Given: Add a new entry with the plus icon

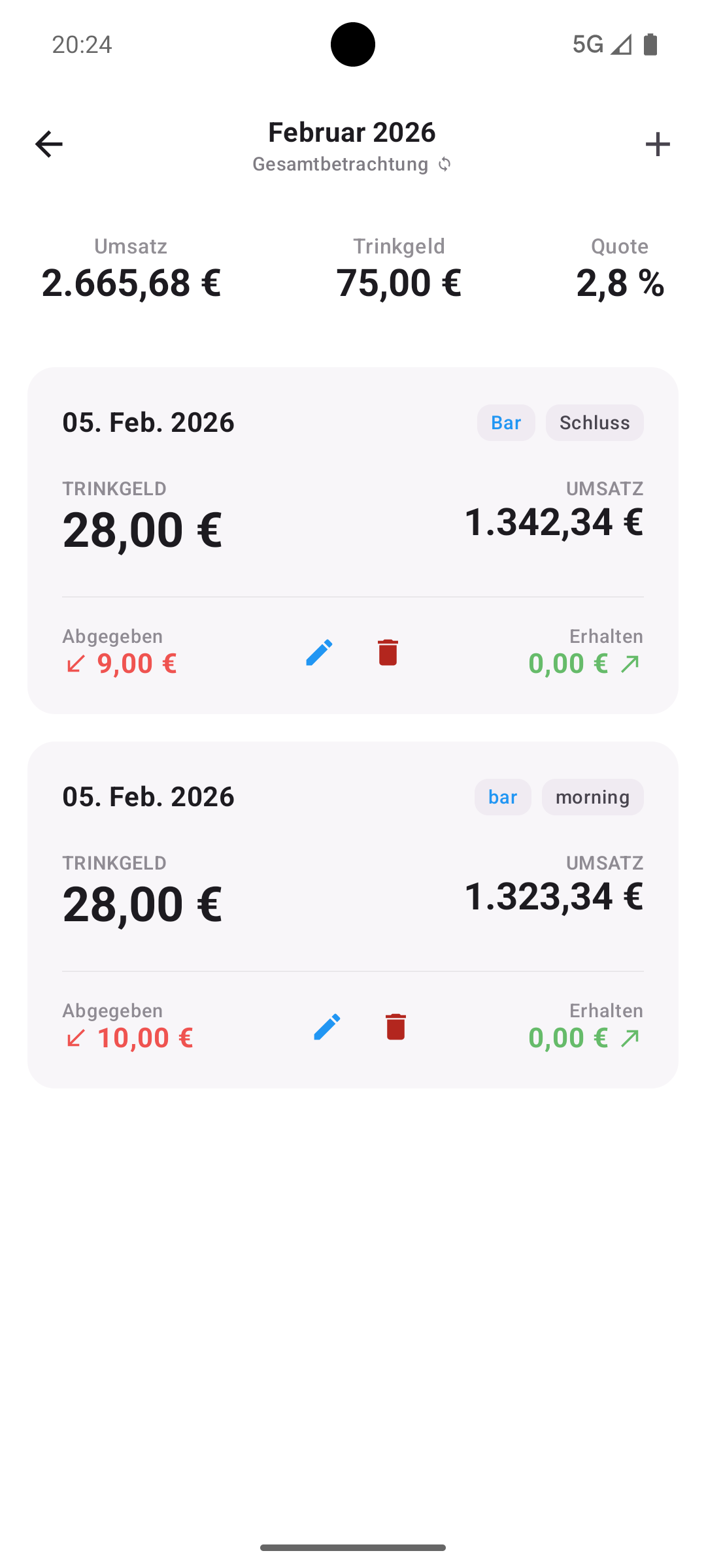Looking at the screenshot, I should click(658, 144).
